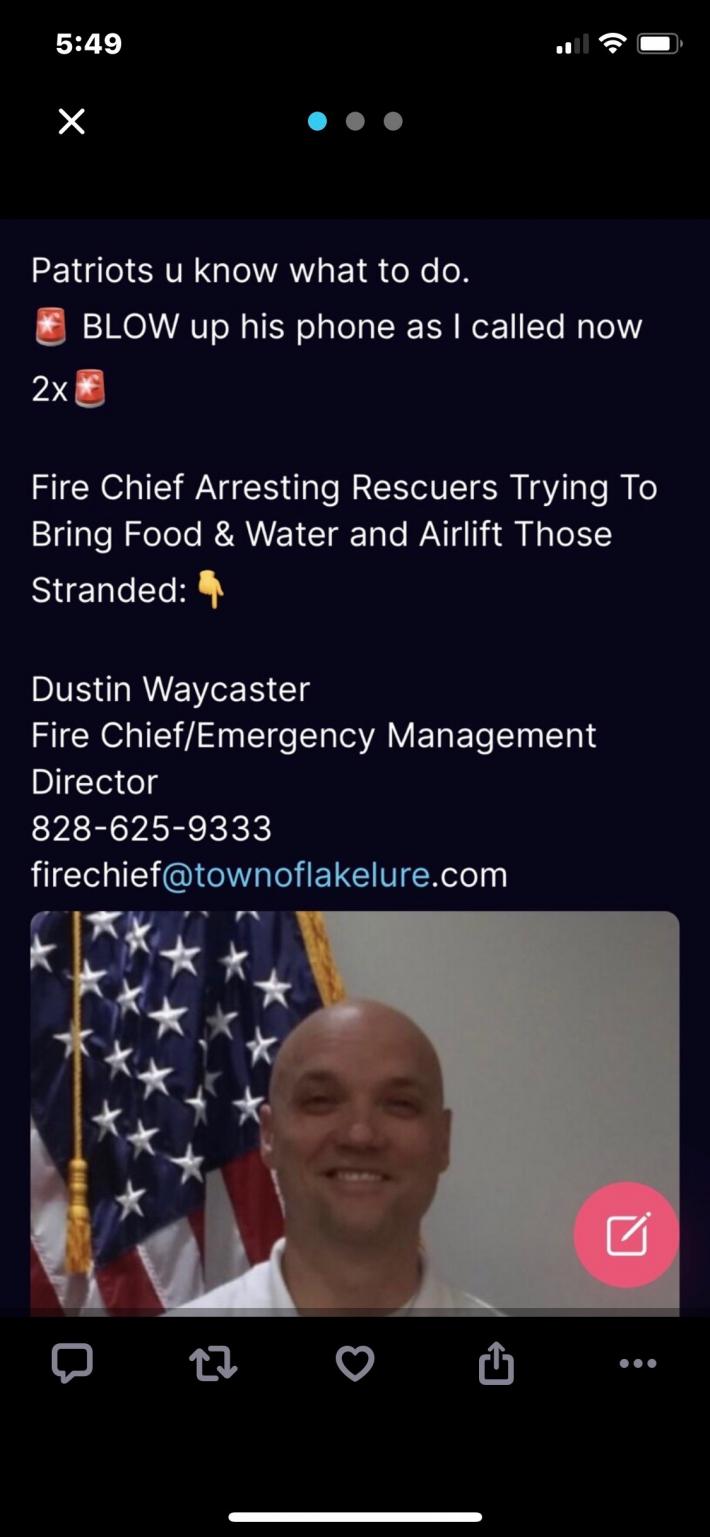
Task: Repost this post
Action: 213,1362
